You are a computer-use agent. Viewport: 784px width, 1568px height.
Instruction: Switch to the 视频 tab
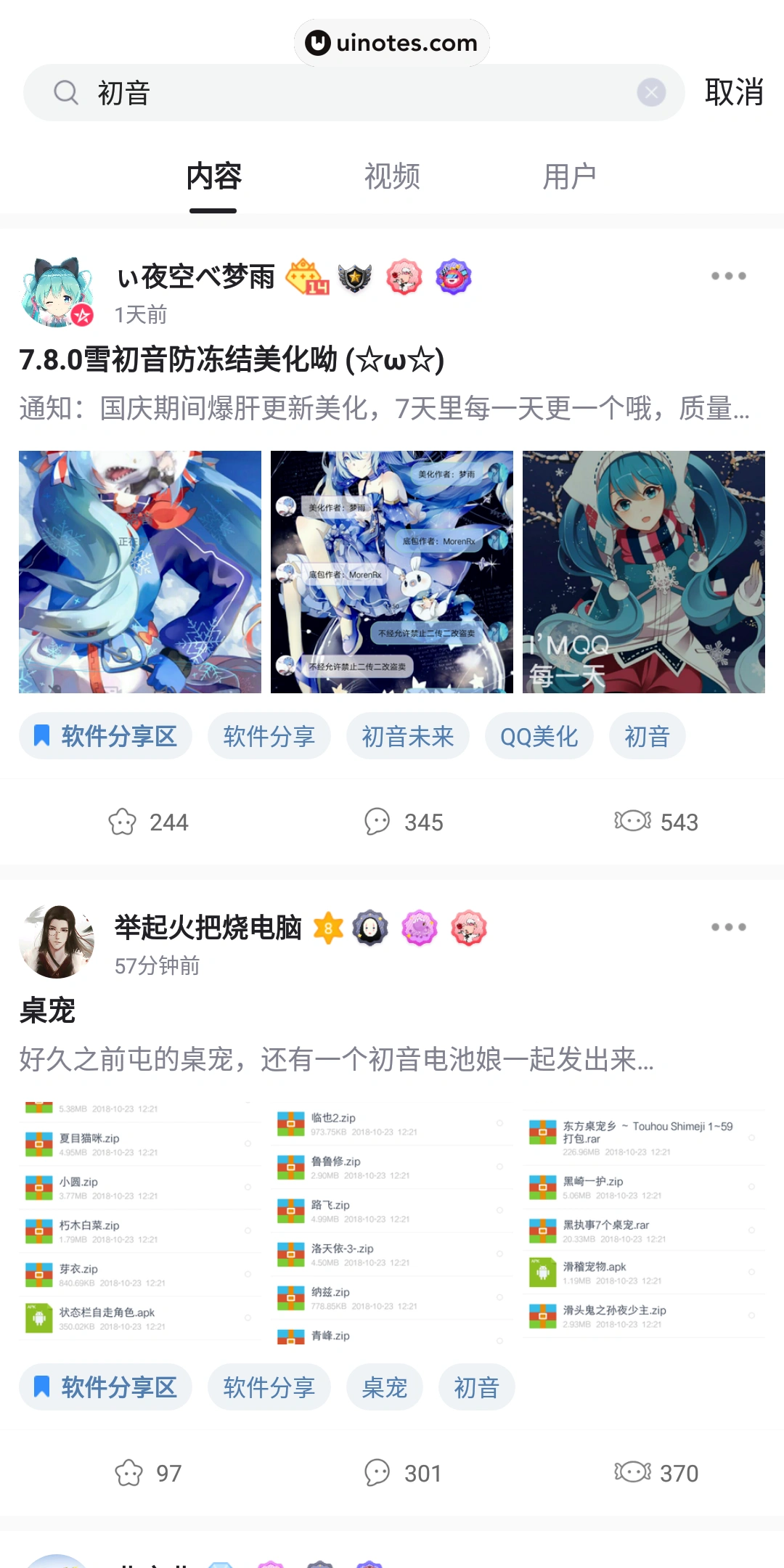392,176
